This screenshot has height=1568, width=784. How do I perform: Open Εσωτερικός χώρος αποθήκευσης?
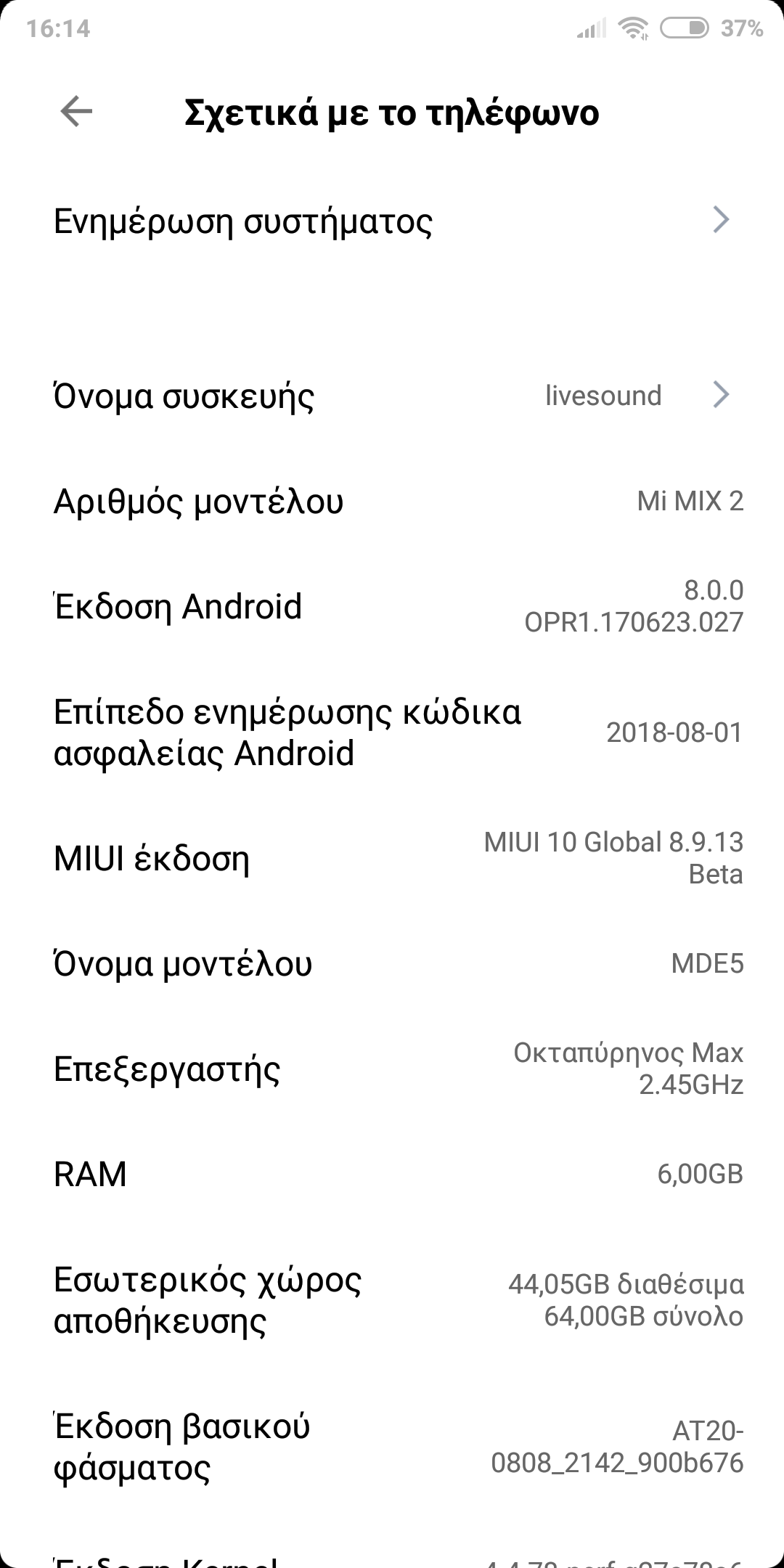(392, 1300)
